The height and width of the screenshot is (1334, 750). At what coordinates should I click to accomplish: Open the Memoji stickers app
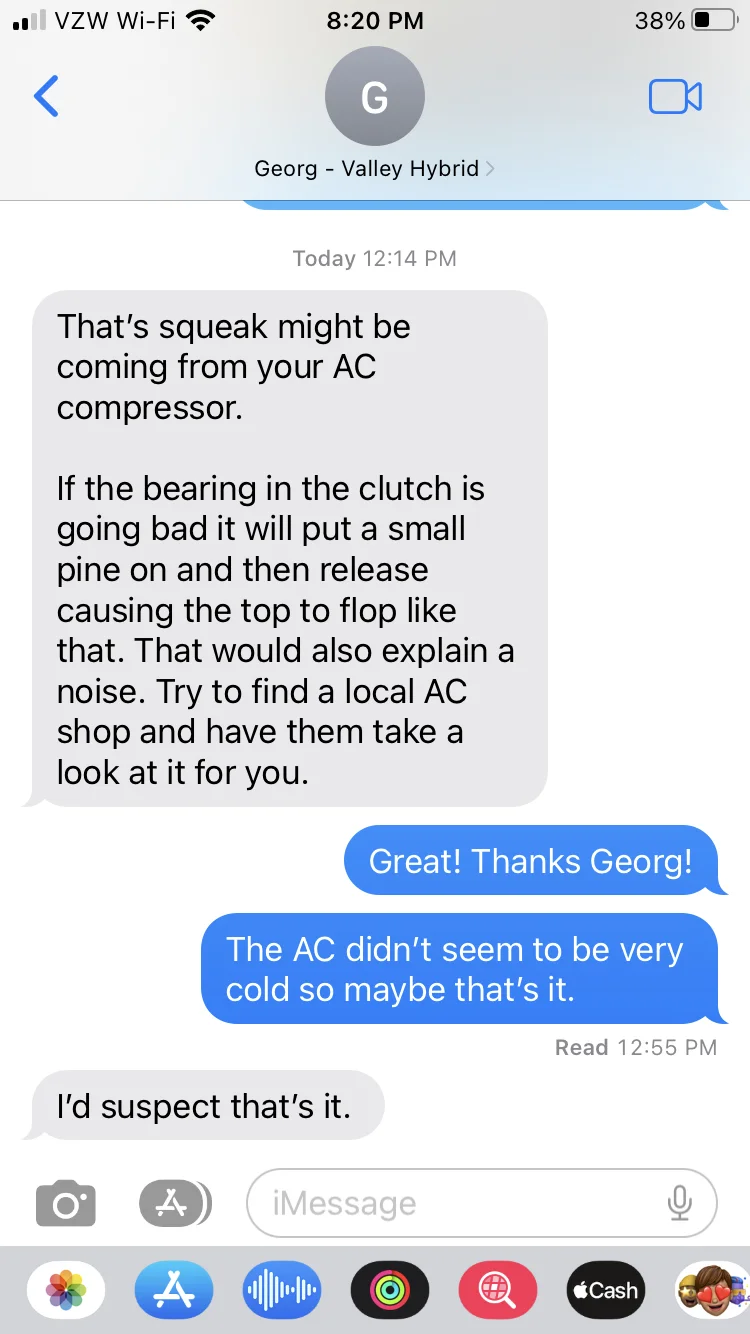712,1290
